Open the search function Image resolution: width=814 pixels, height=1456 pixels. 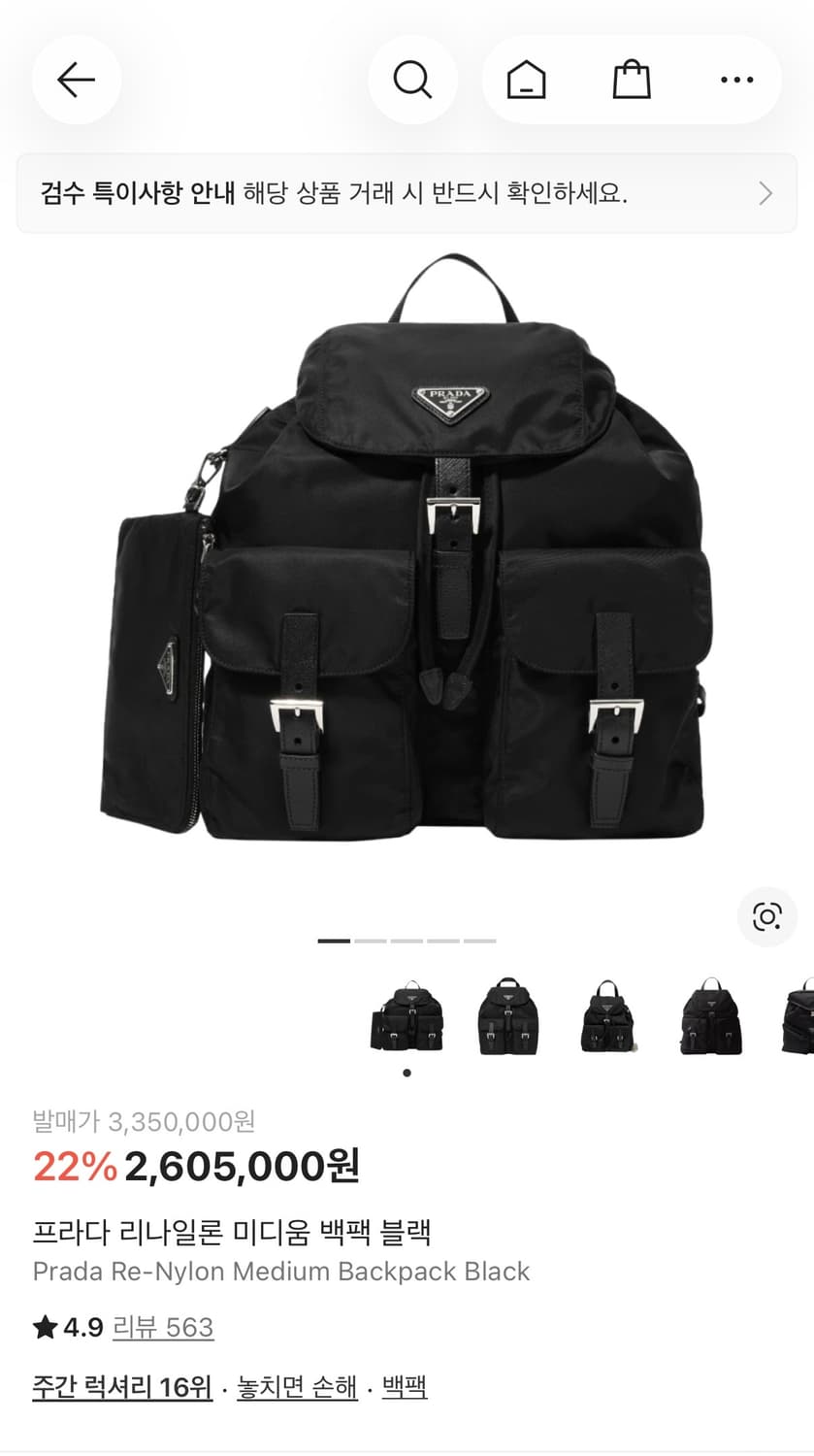pyautogui.click(x=412, y=81)
